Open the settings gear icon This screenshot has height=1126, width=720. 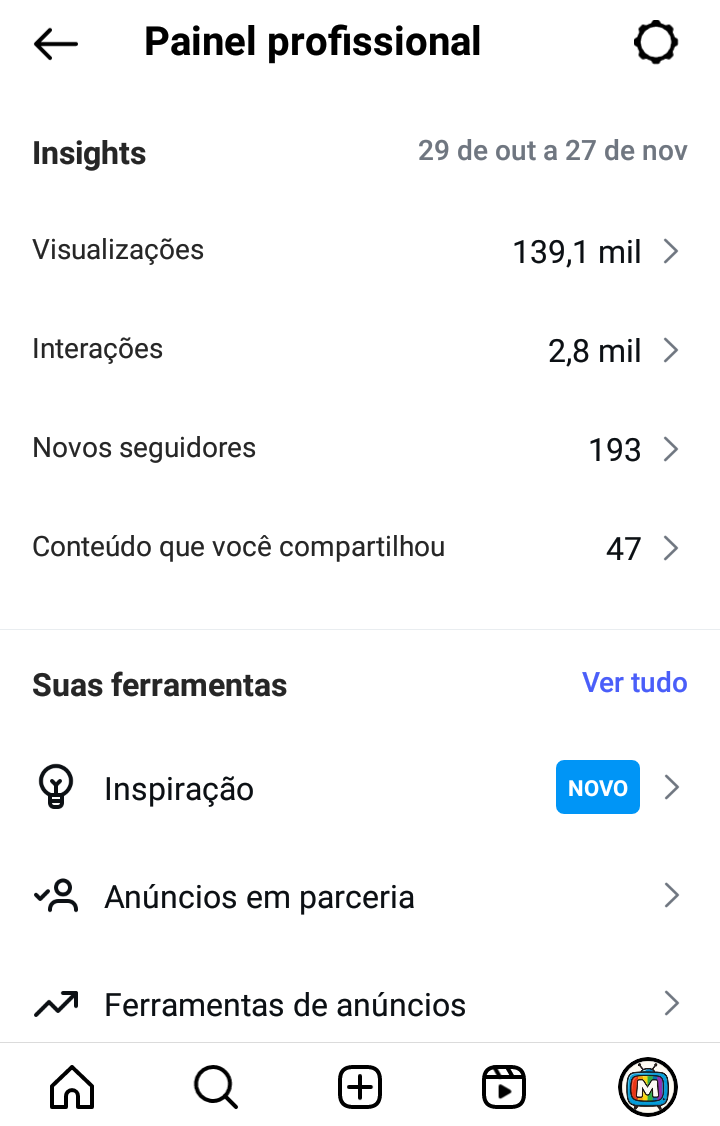click(x=656, y=43)
